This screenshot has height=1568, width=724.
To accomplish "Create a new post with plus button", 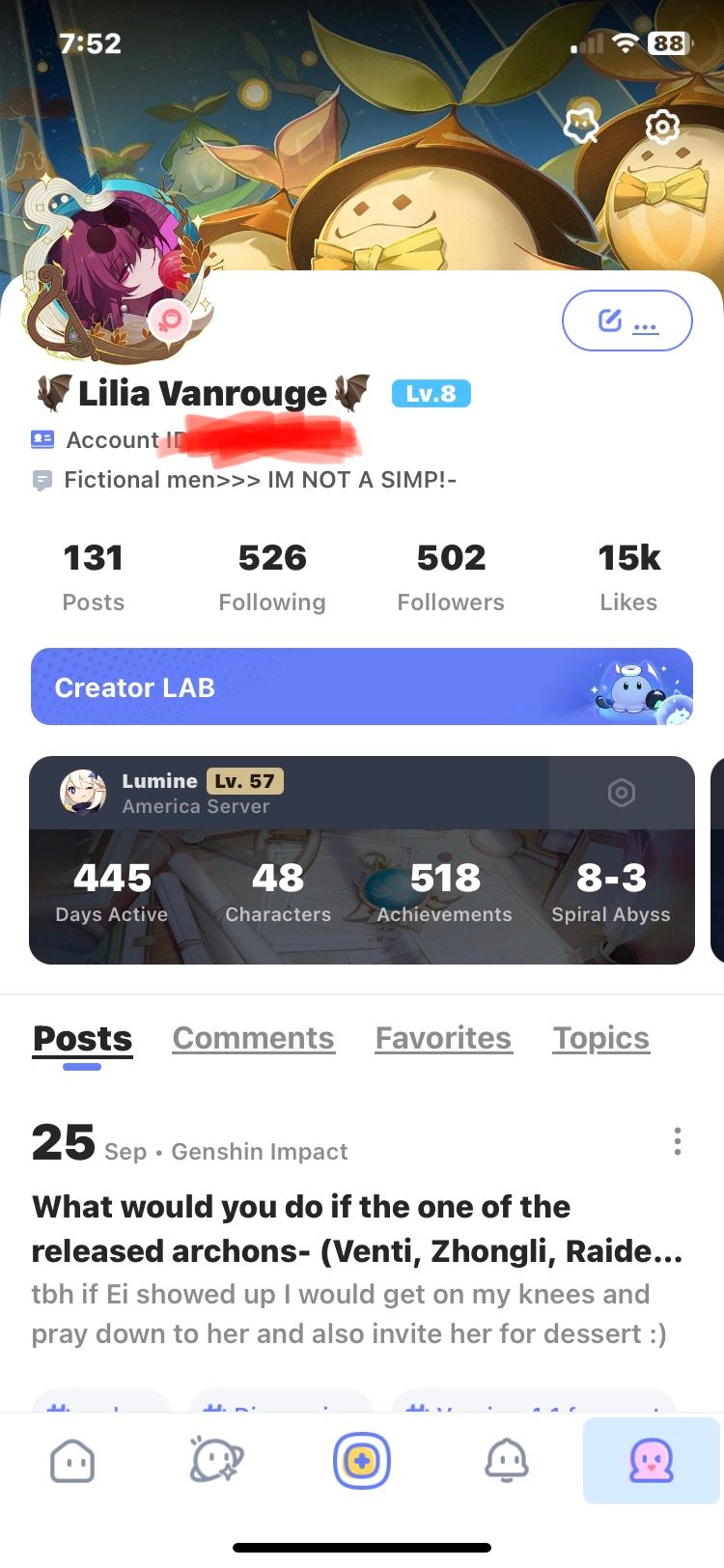I will pos(362,1461).
